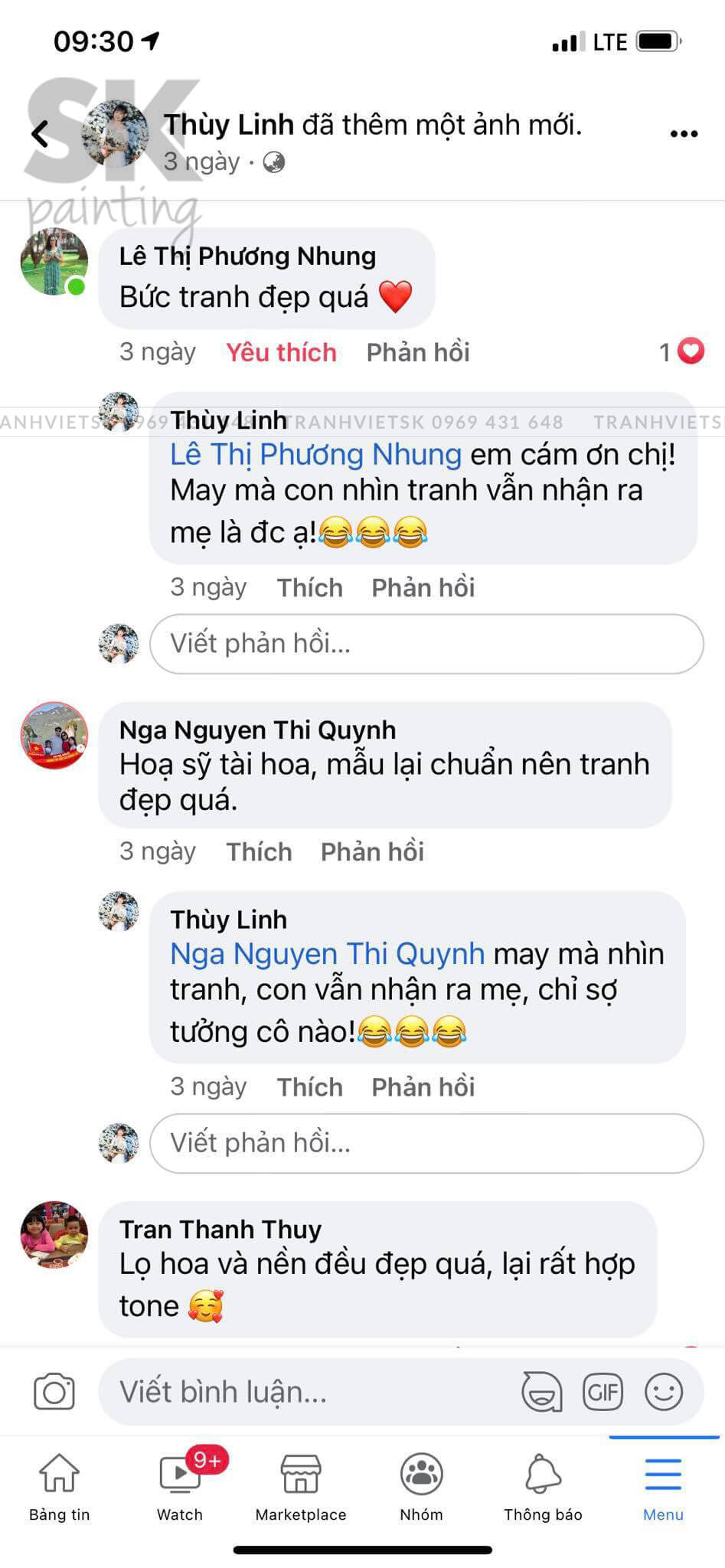This screenshot has width=725, height=1568.
Task: Open the Thông báo notifications tab
Action: coord(543,1487)
